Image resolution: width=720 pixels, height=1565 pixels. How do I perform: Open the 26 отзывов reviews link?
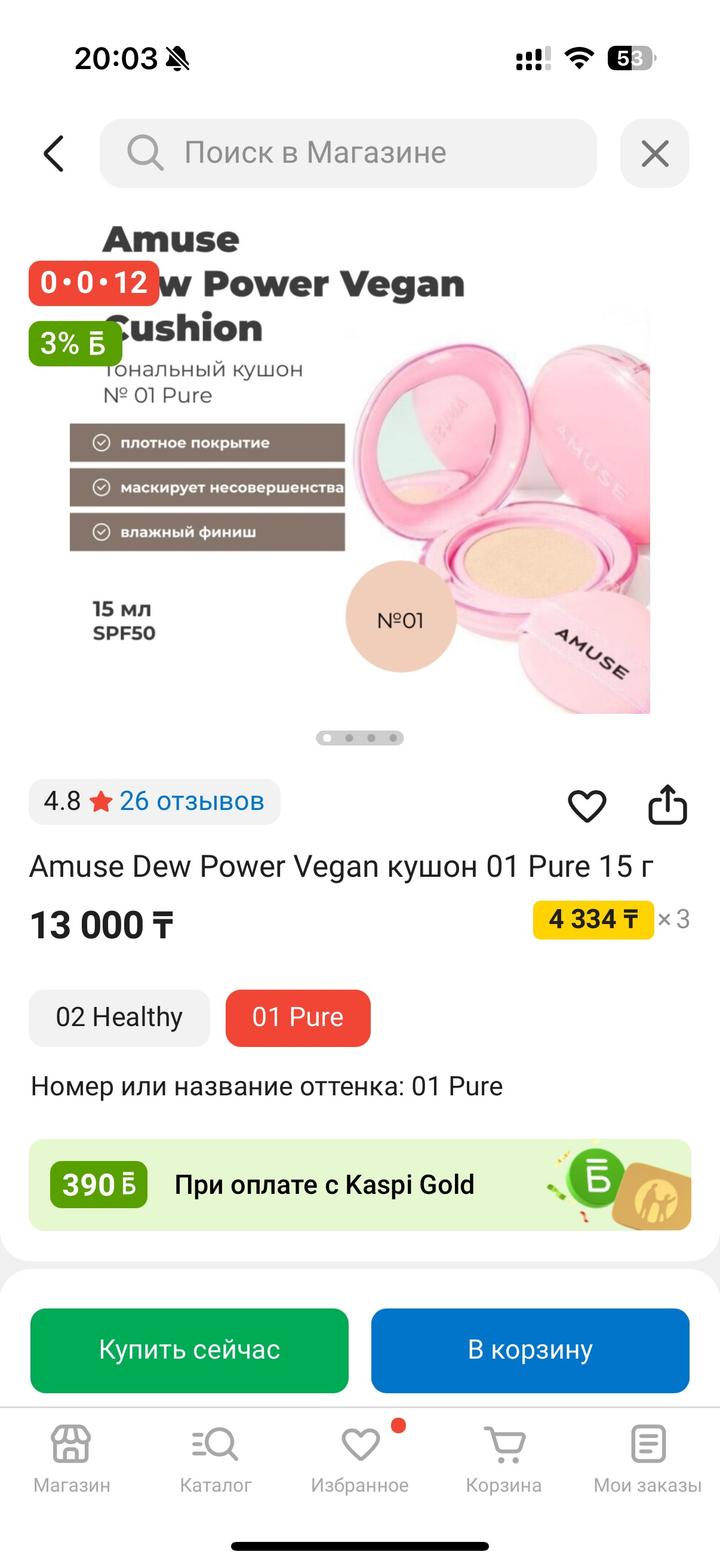191,801
